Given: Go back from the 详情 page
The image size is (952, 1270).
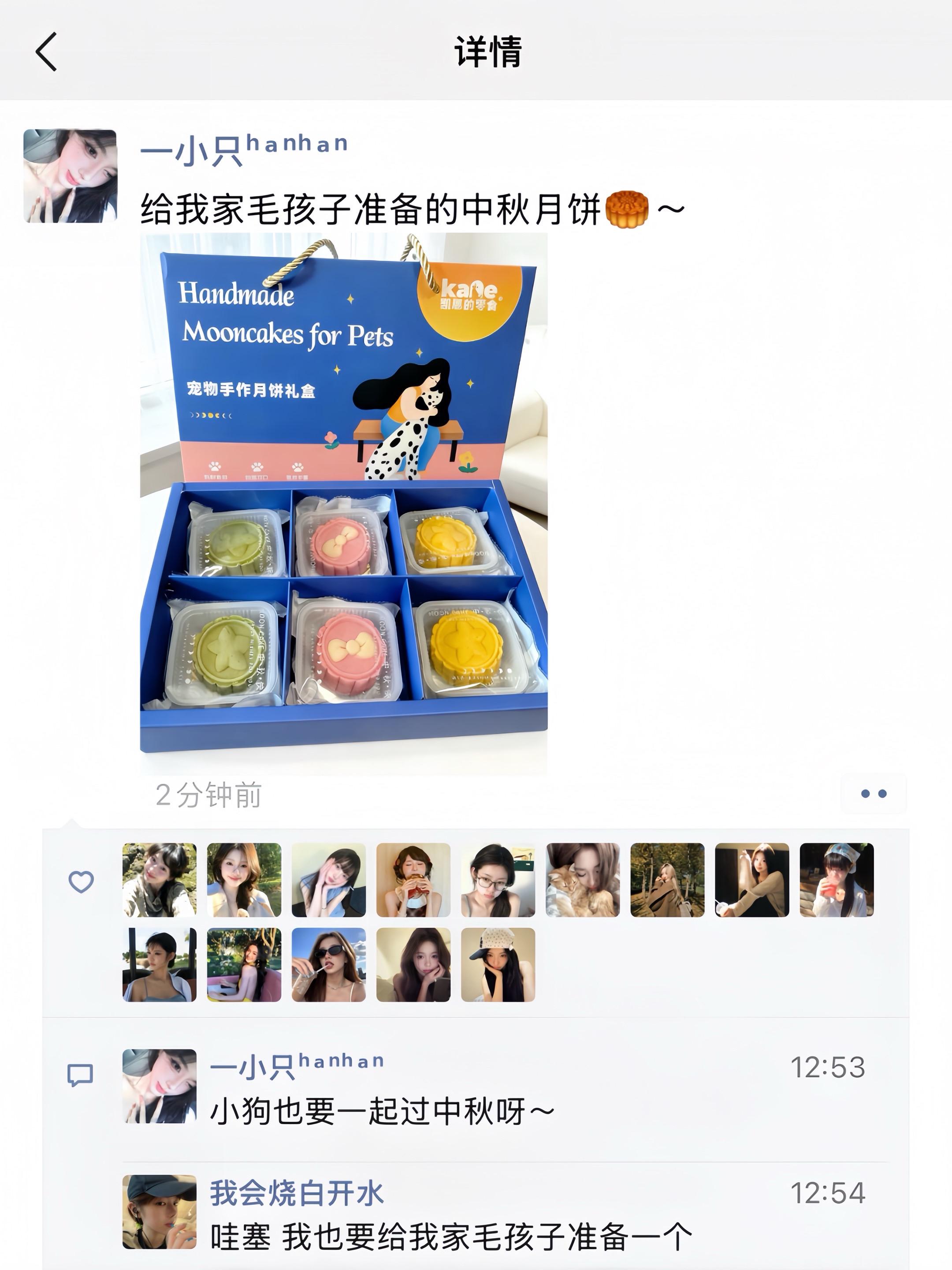Looking at the screenshot, I should point(46,52).
